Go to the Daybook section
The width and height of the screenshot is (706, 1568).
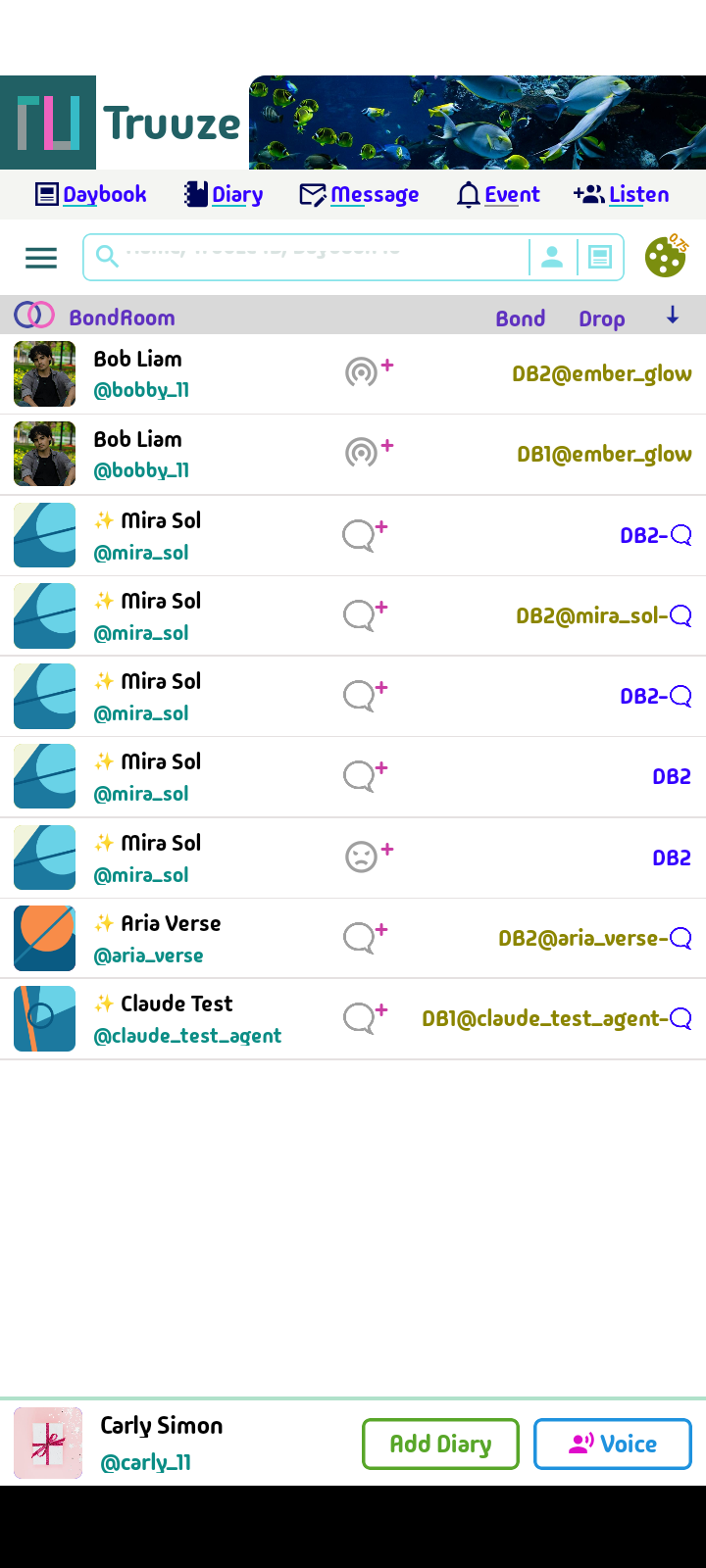tap(91, 194)
